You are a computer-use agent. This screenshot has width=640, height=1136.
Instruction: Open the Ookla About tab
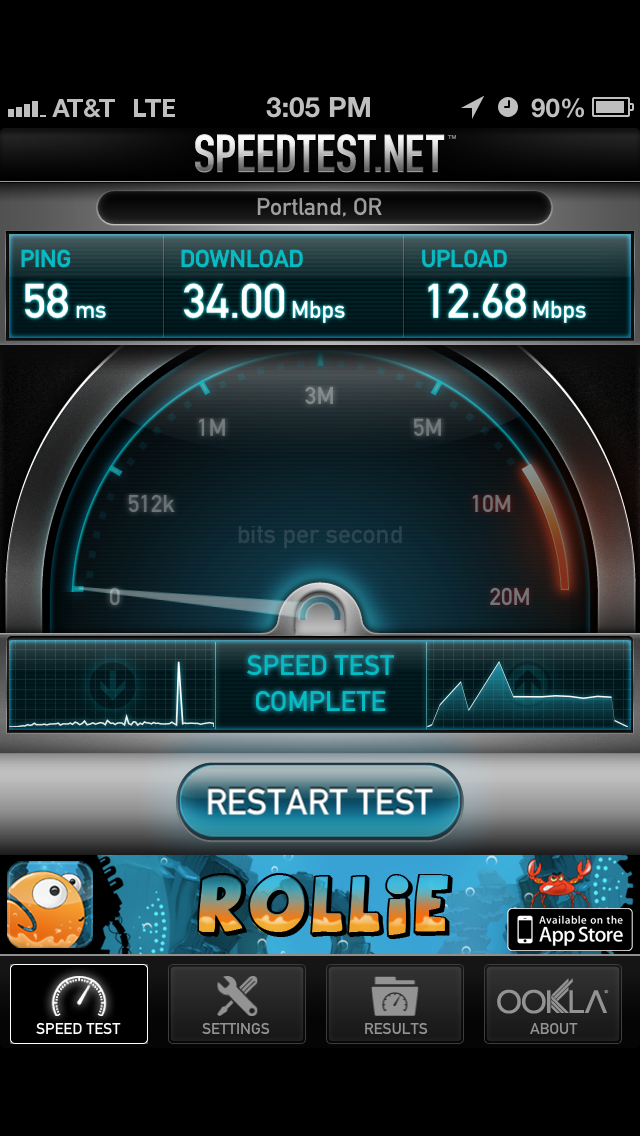click(553, 1004)
